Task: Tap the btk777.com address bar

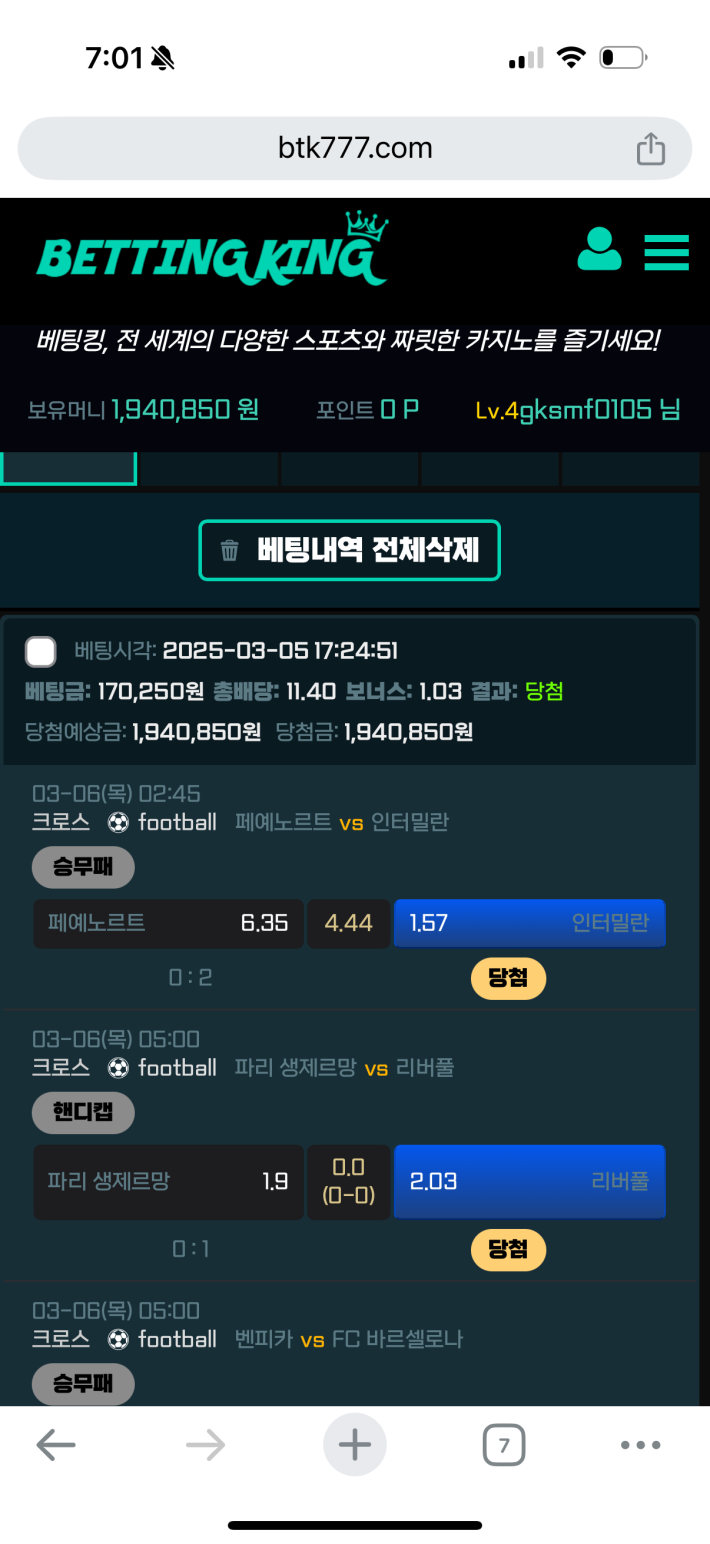Action: tap(354, 149)
